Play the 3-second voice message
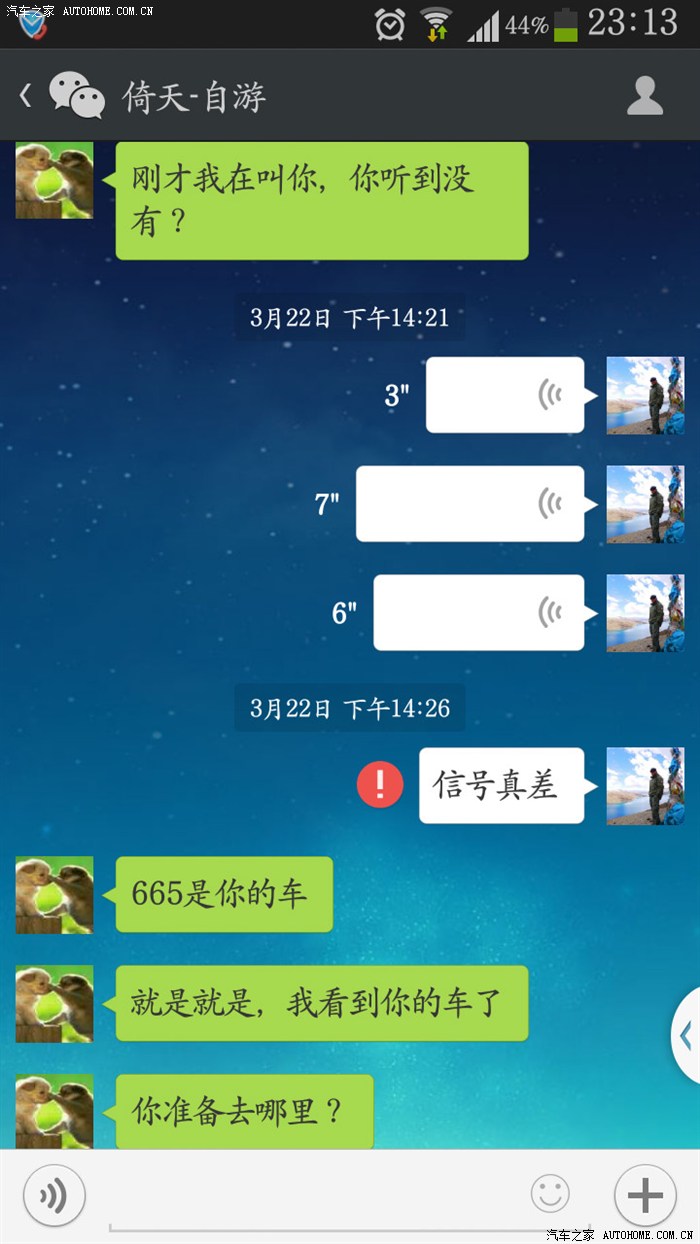 point(505,395)
